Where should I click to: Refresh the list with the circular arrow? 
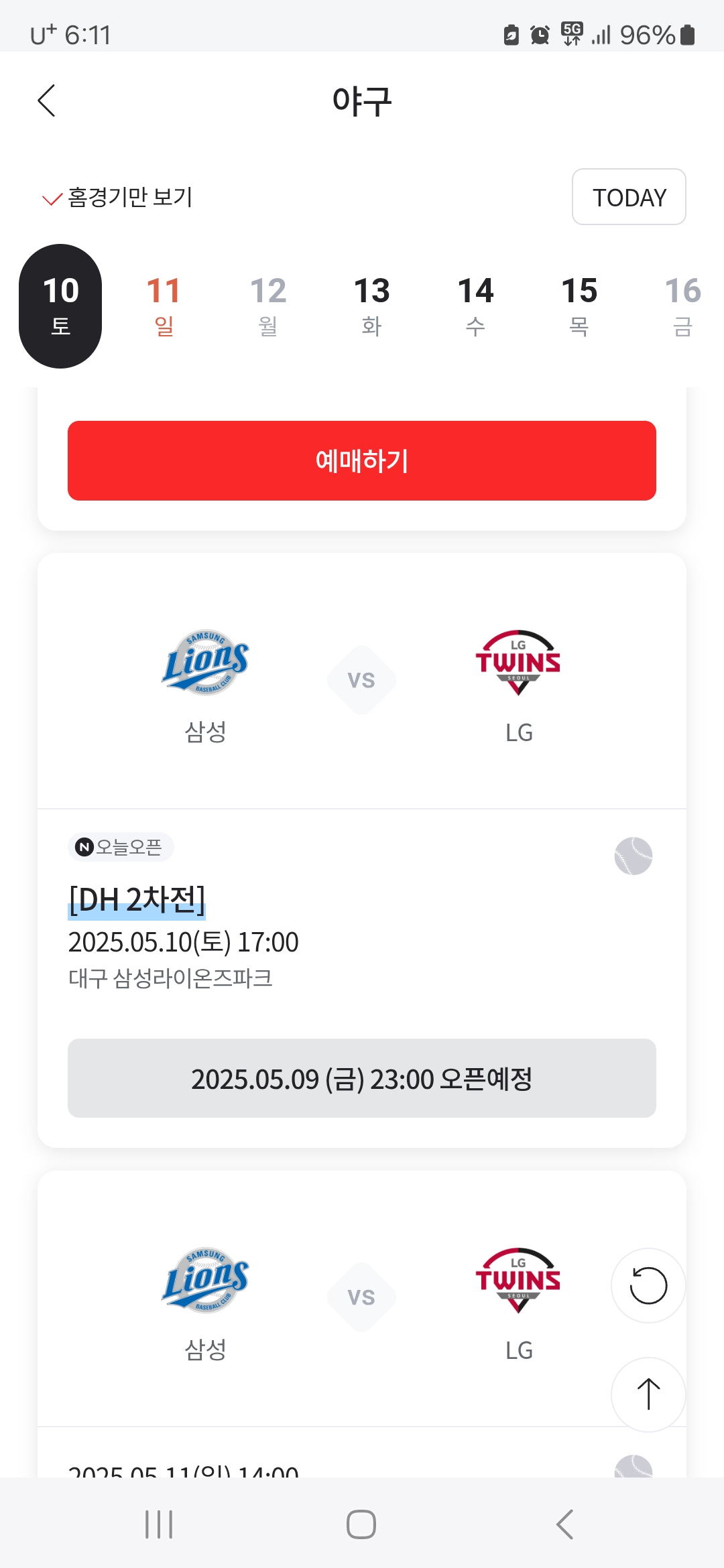coord(648,1285)
